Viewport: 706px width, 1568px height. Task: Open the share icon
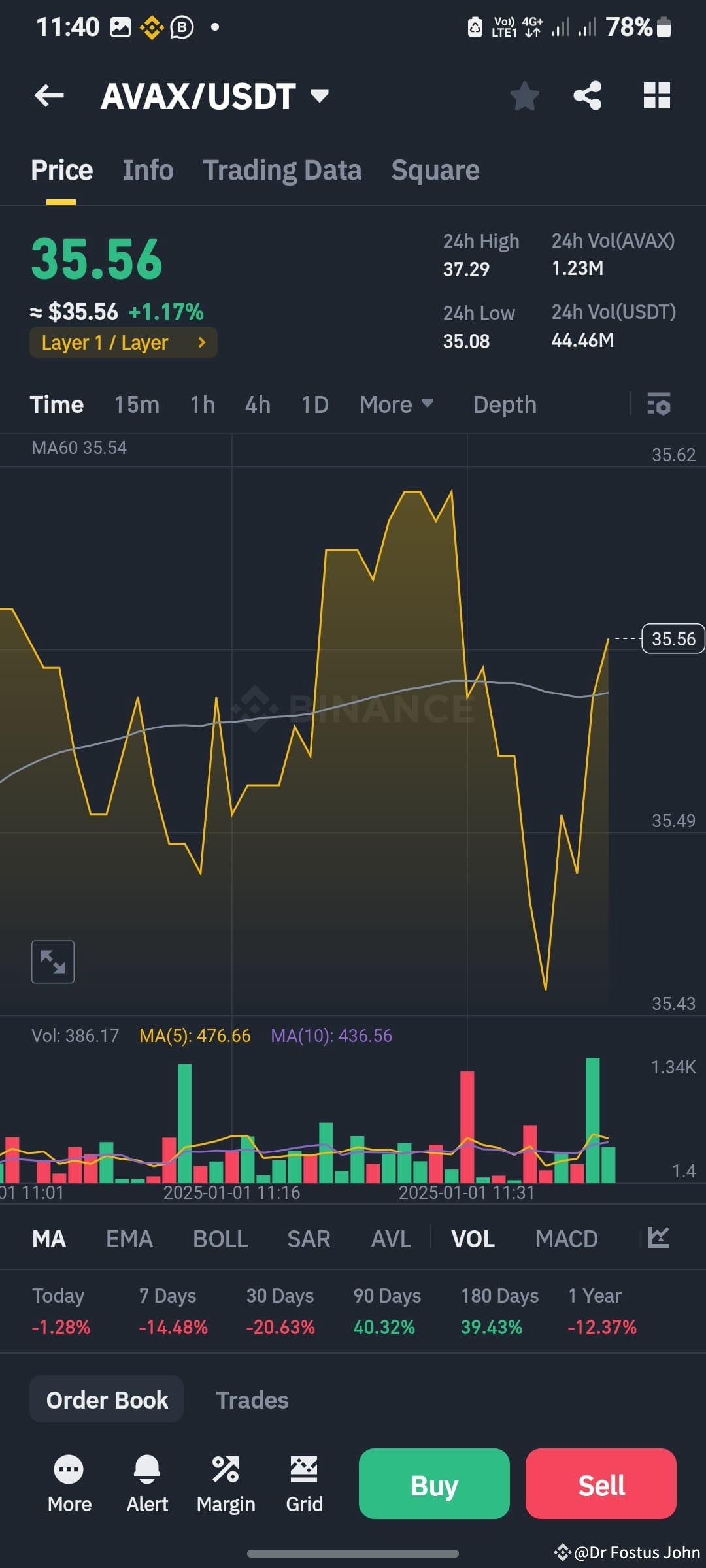click(x=586, y=95)
